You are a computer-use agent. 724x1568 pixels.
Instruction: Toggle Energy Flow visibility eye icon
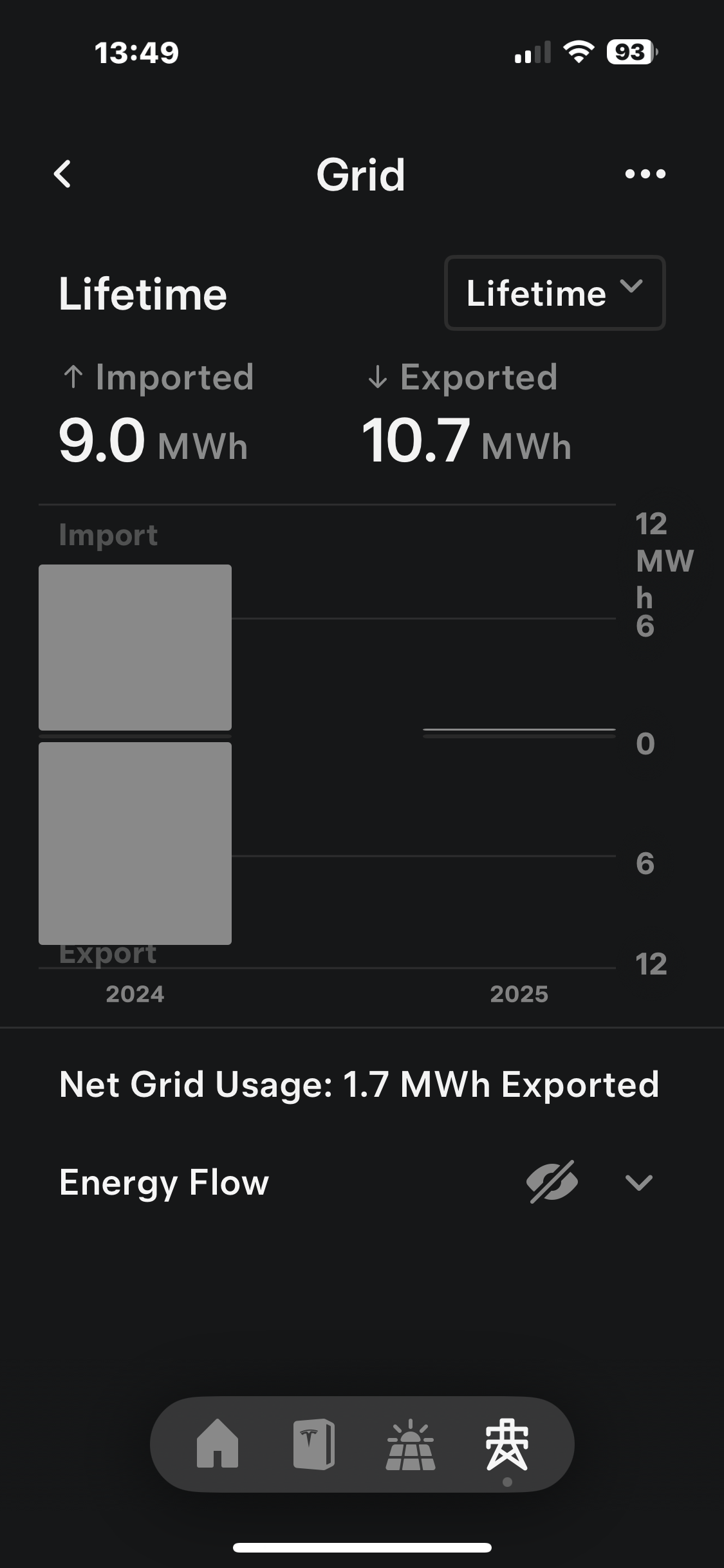pos(552,1182)
